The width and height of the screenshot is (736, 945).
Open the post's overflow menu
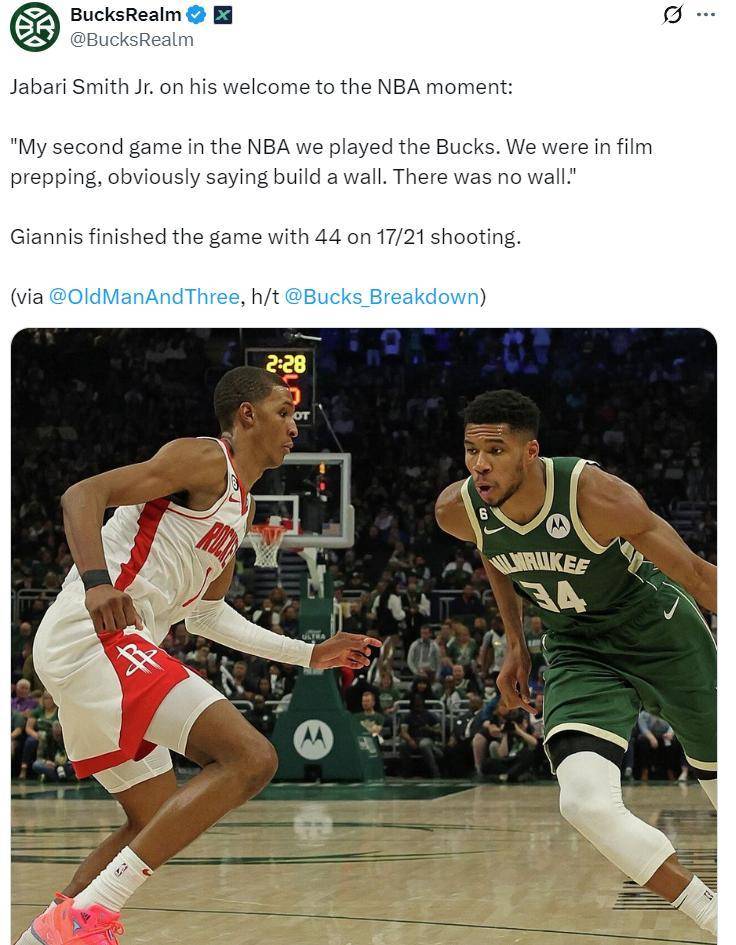(x=706, y=15)
